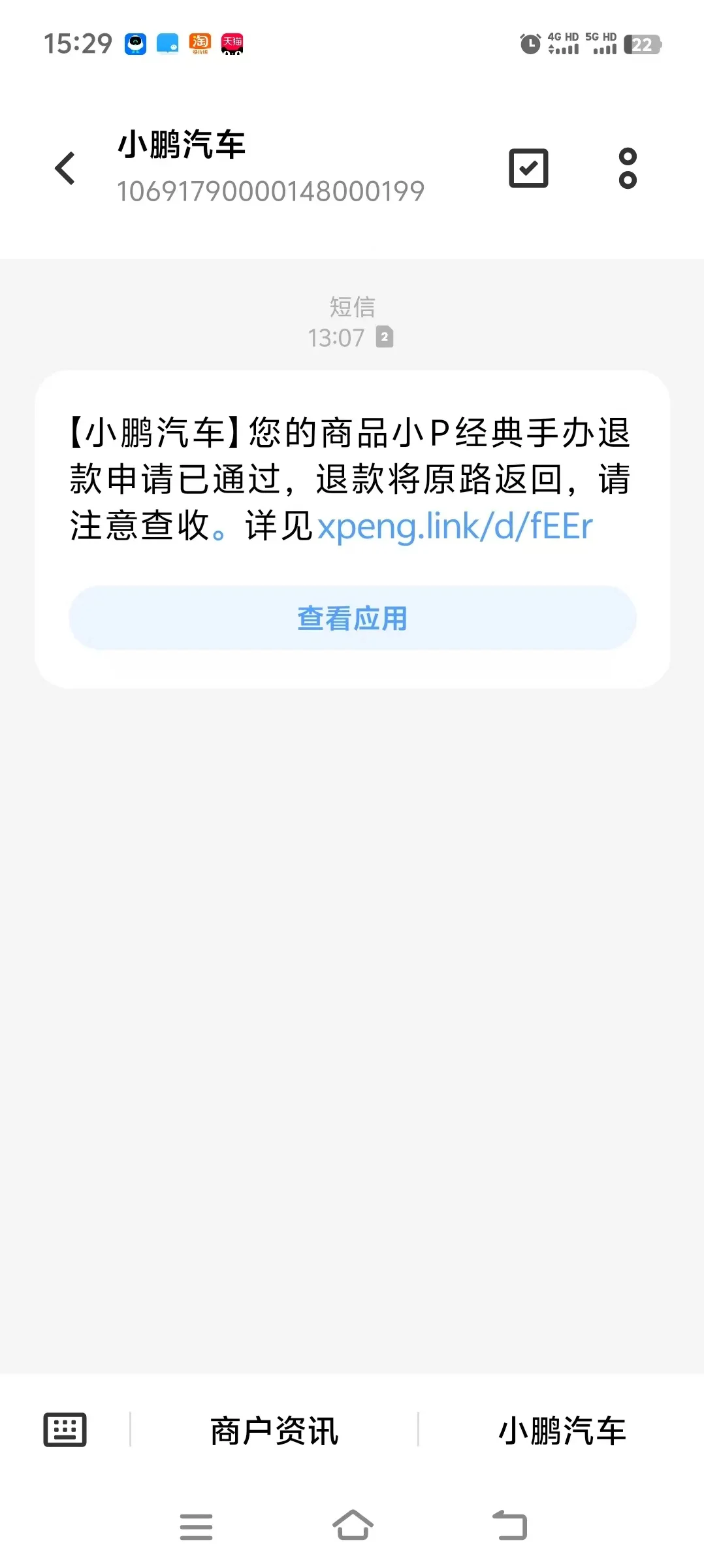Open the 商户资讯 menu

[x=274, y=1431]
